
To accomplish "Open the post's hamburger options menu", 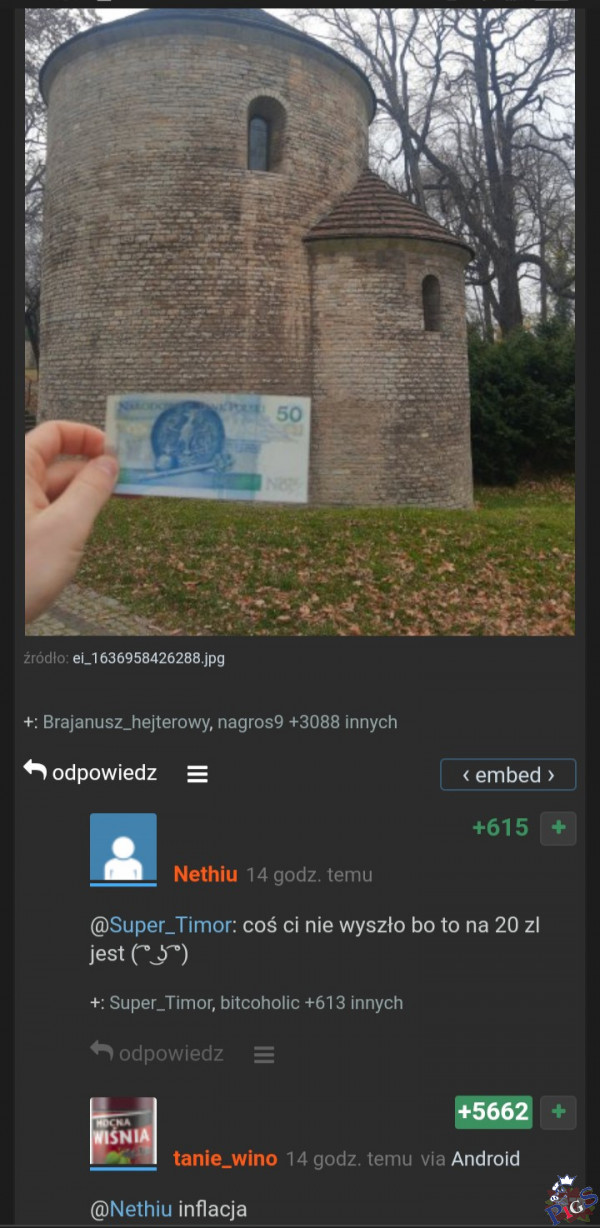I will coord(198,774).
